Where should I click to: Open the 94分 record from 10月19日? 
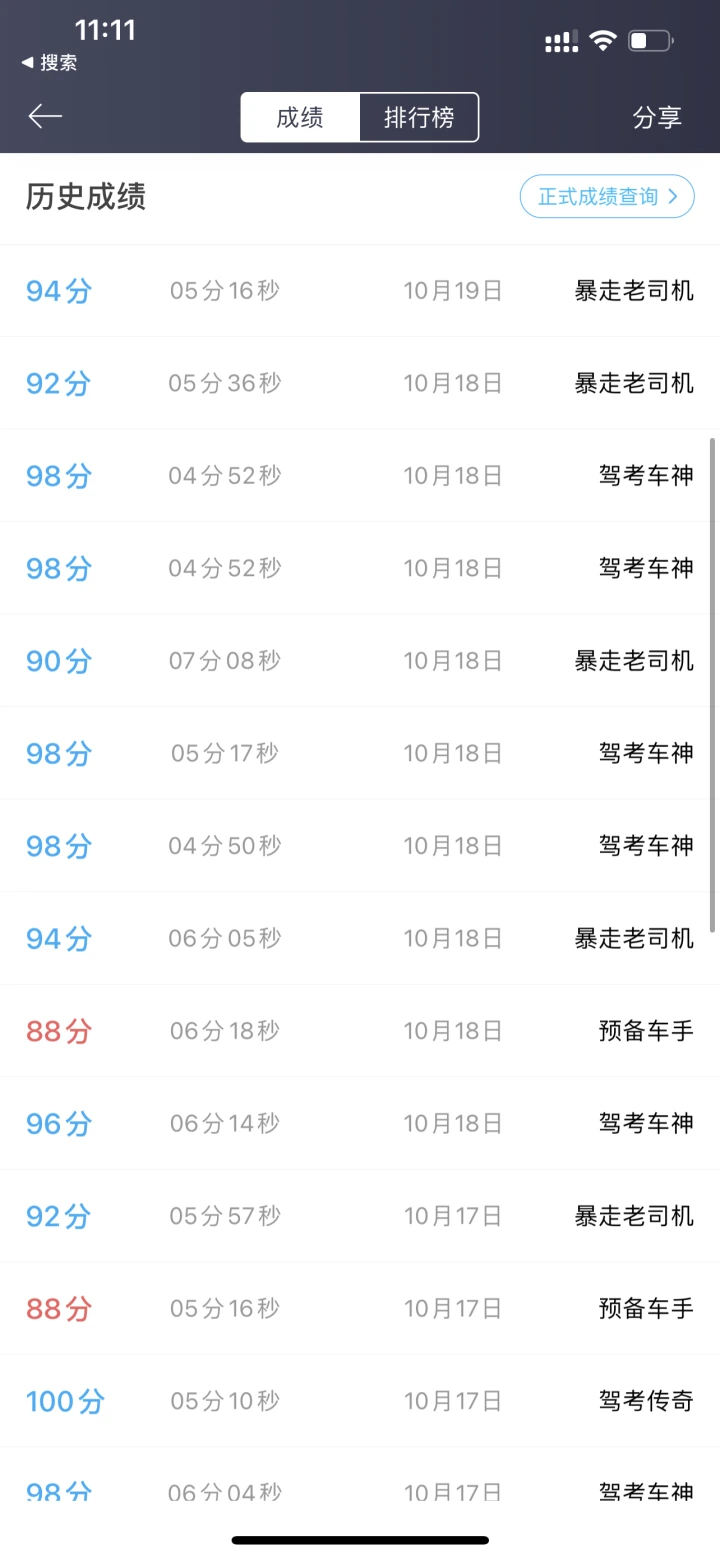click(x=360, y=291)
